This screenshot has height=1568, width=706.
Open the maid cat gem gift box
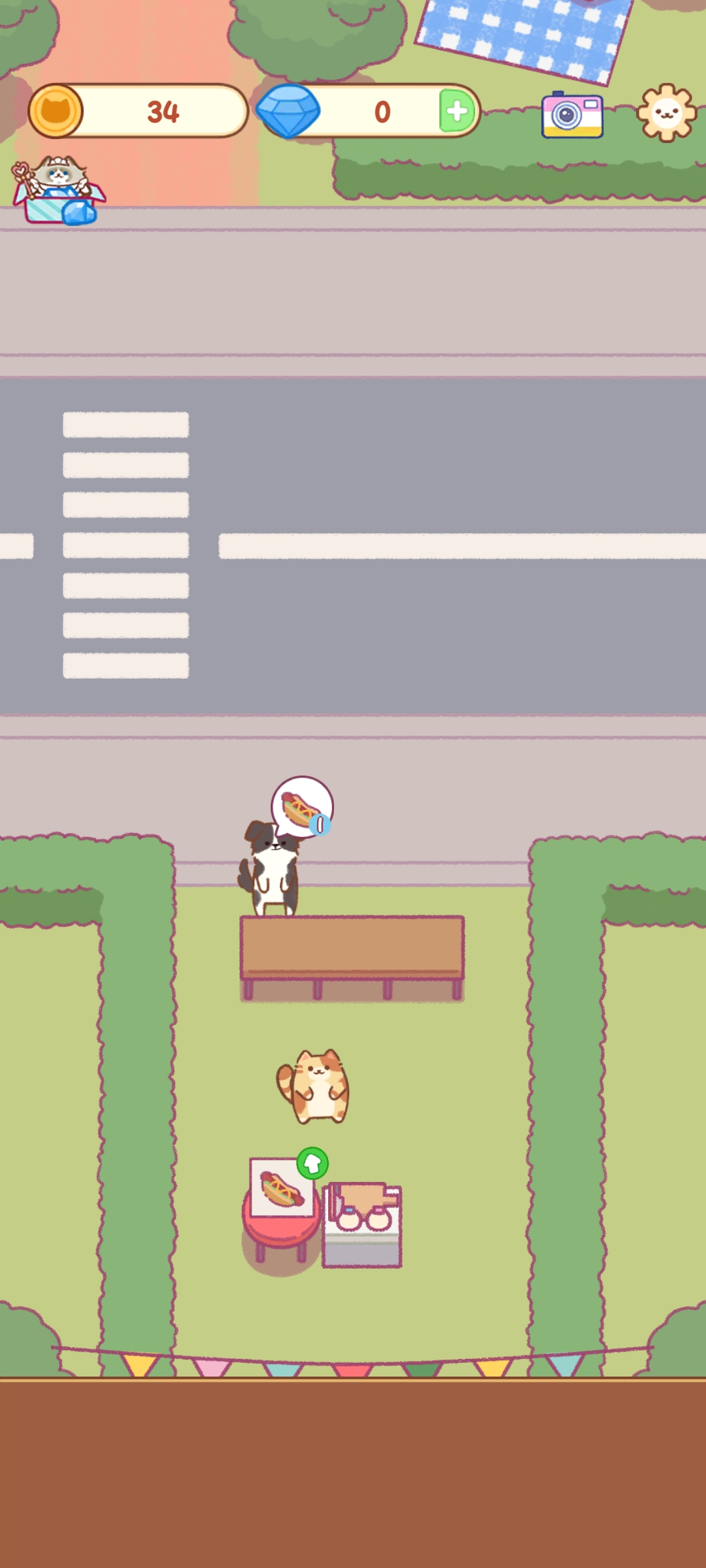(x=58, y=191)
